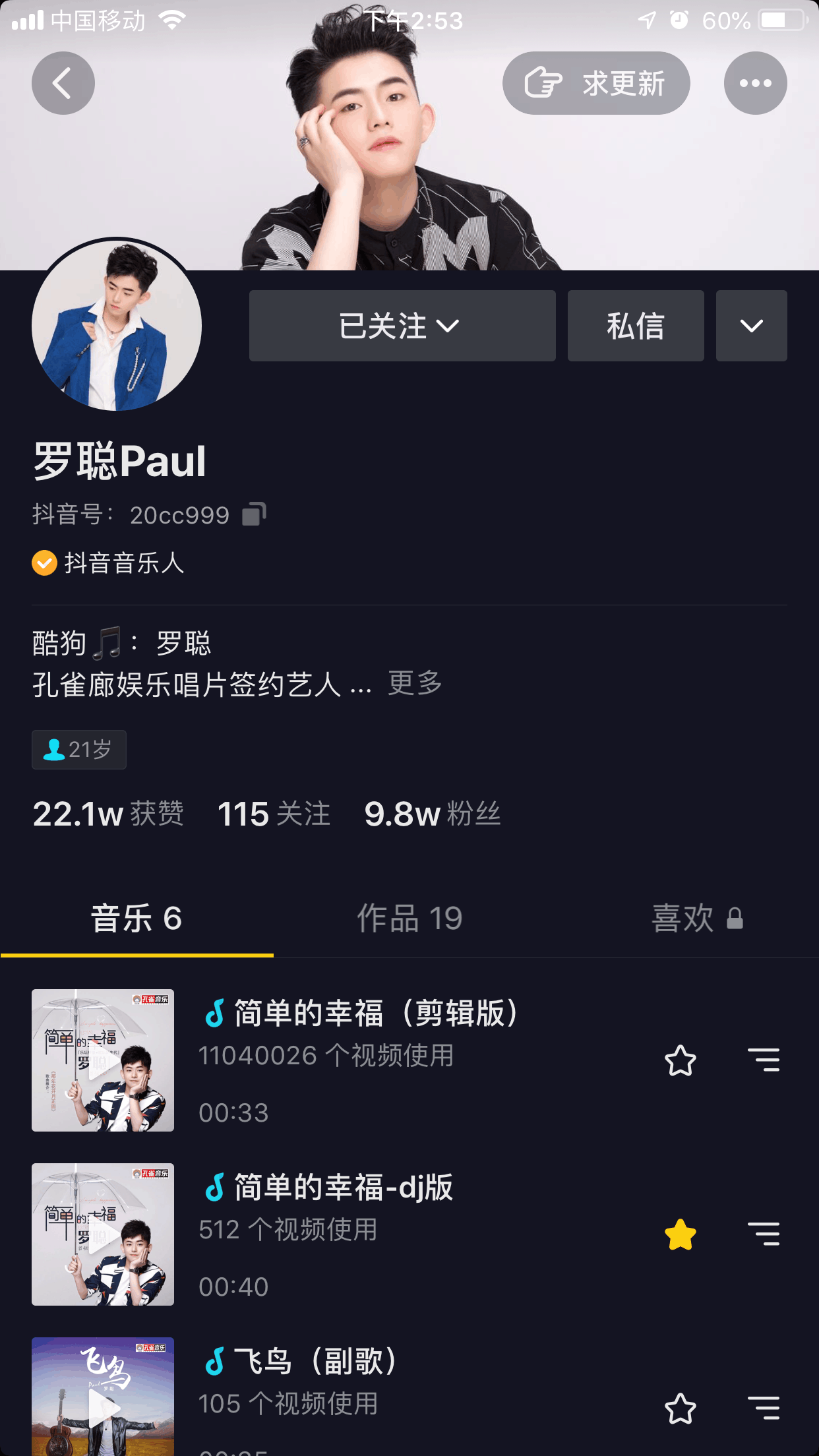
Task: Copy the Douyin ID 20cc999
Action: coord(254,514)
